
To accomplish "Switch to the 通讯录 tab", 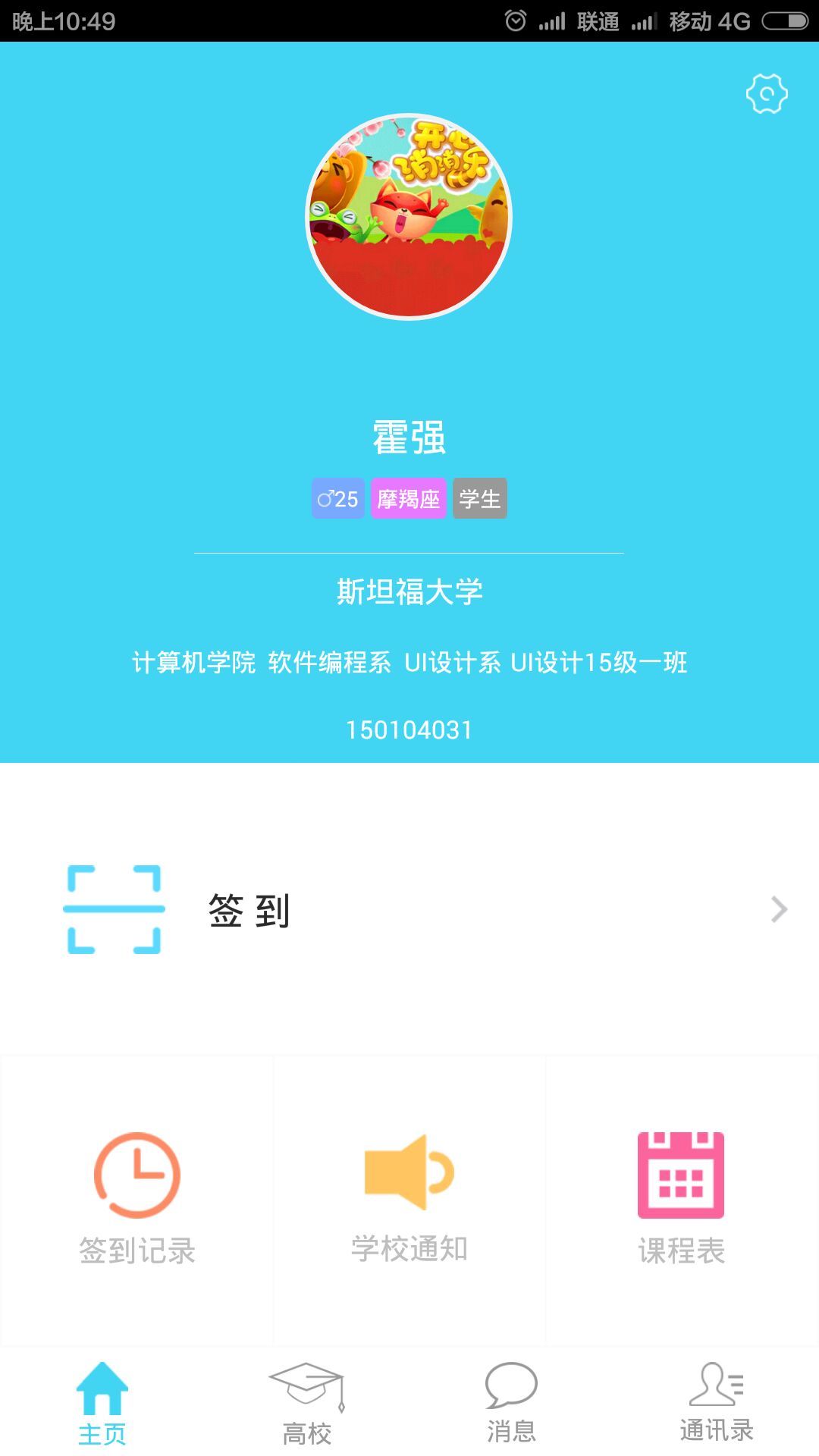I will click(716, 1403).
